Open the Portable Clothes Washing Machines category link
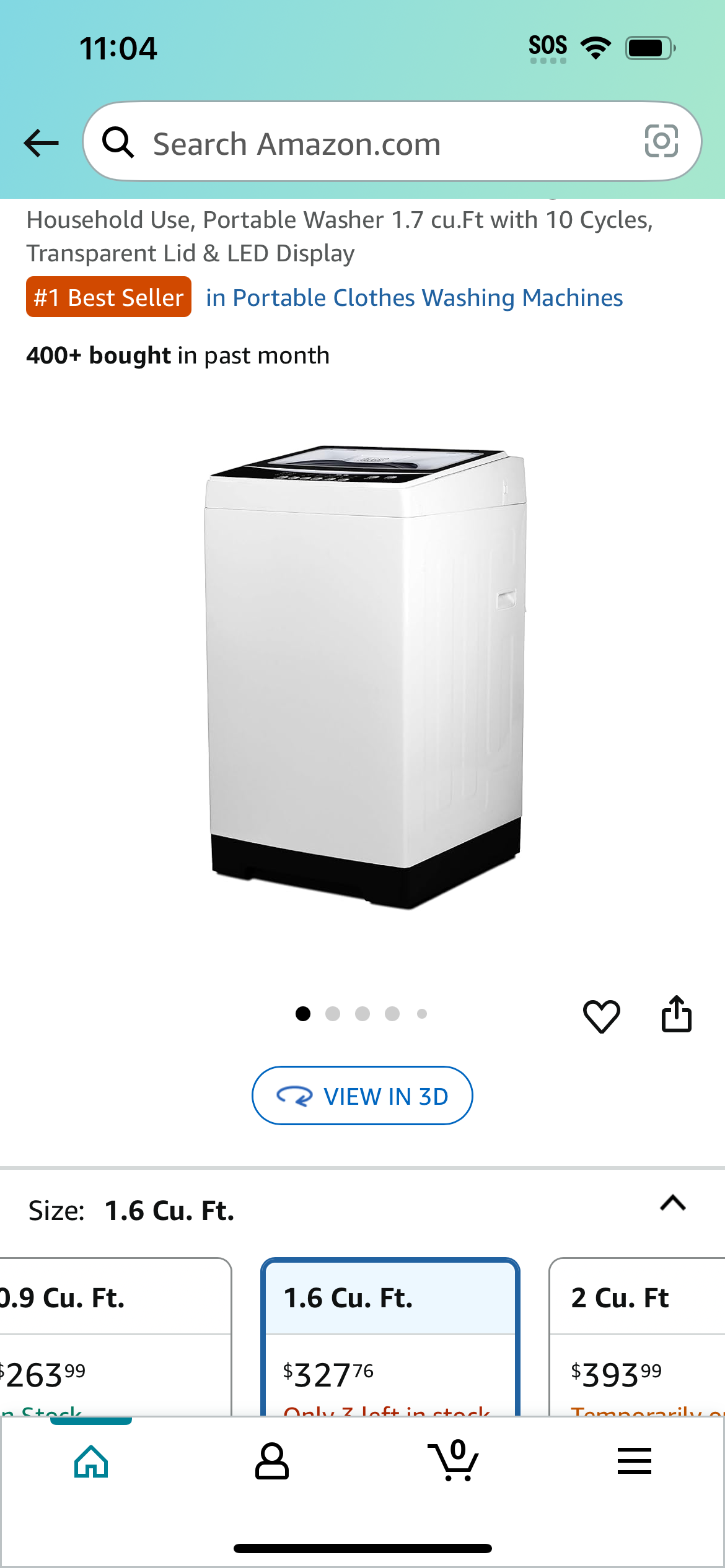Screen dimensions: 725x1568 pos(414,298)
